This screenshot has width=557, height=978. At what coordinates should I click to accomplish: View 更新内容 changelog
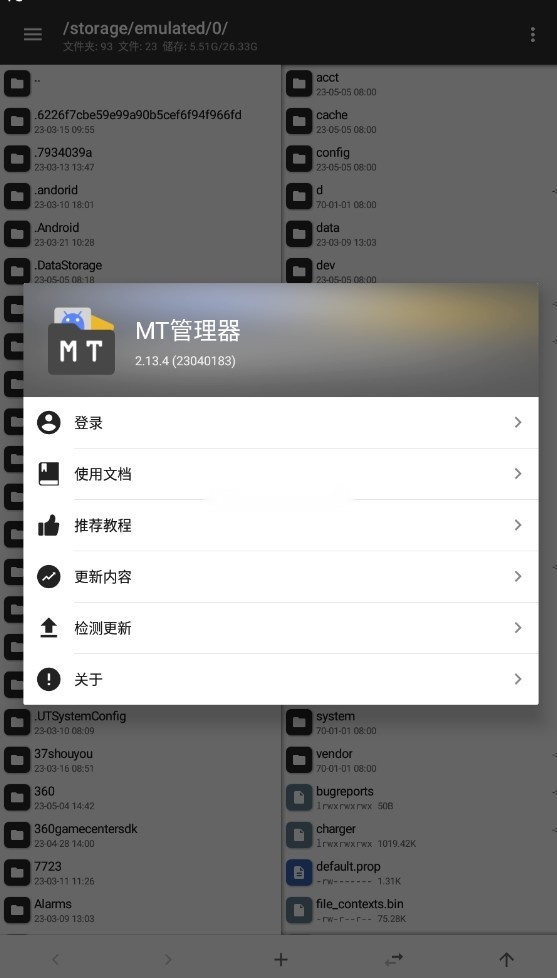[281, 576]
